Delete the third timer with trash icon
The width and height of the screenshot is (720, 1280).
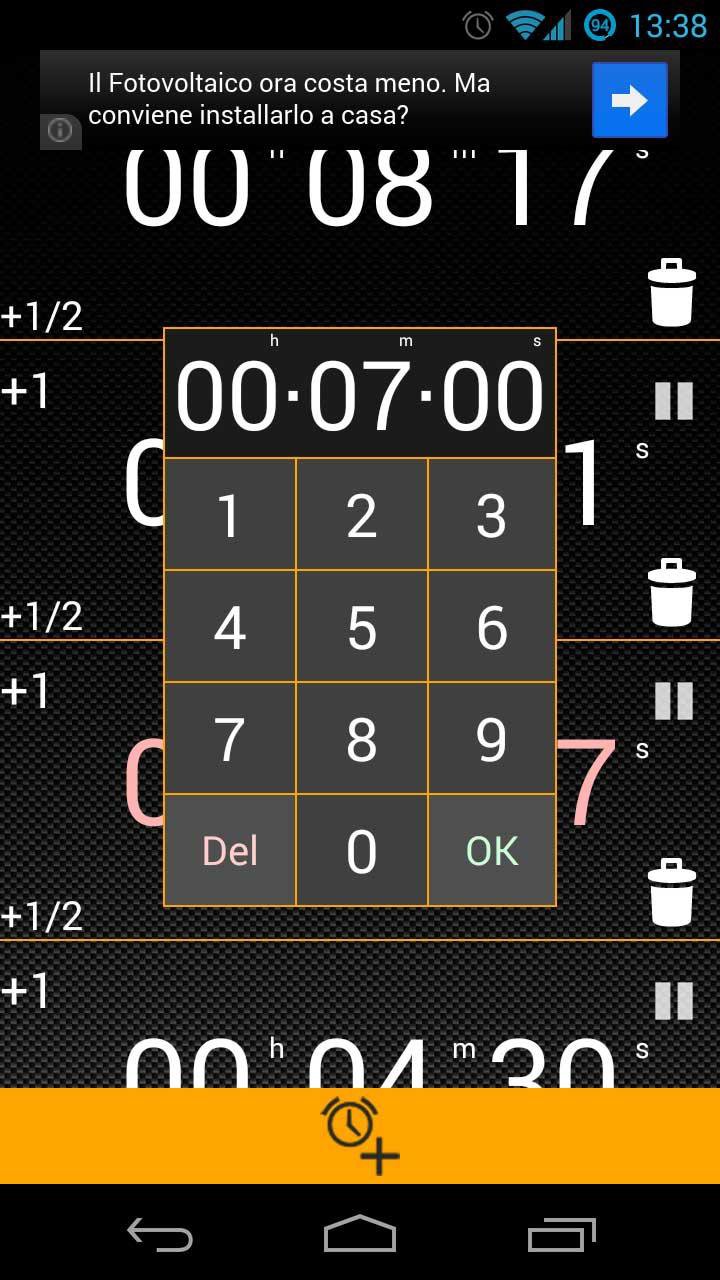coord(672,890)
